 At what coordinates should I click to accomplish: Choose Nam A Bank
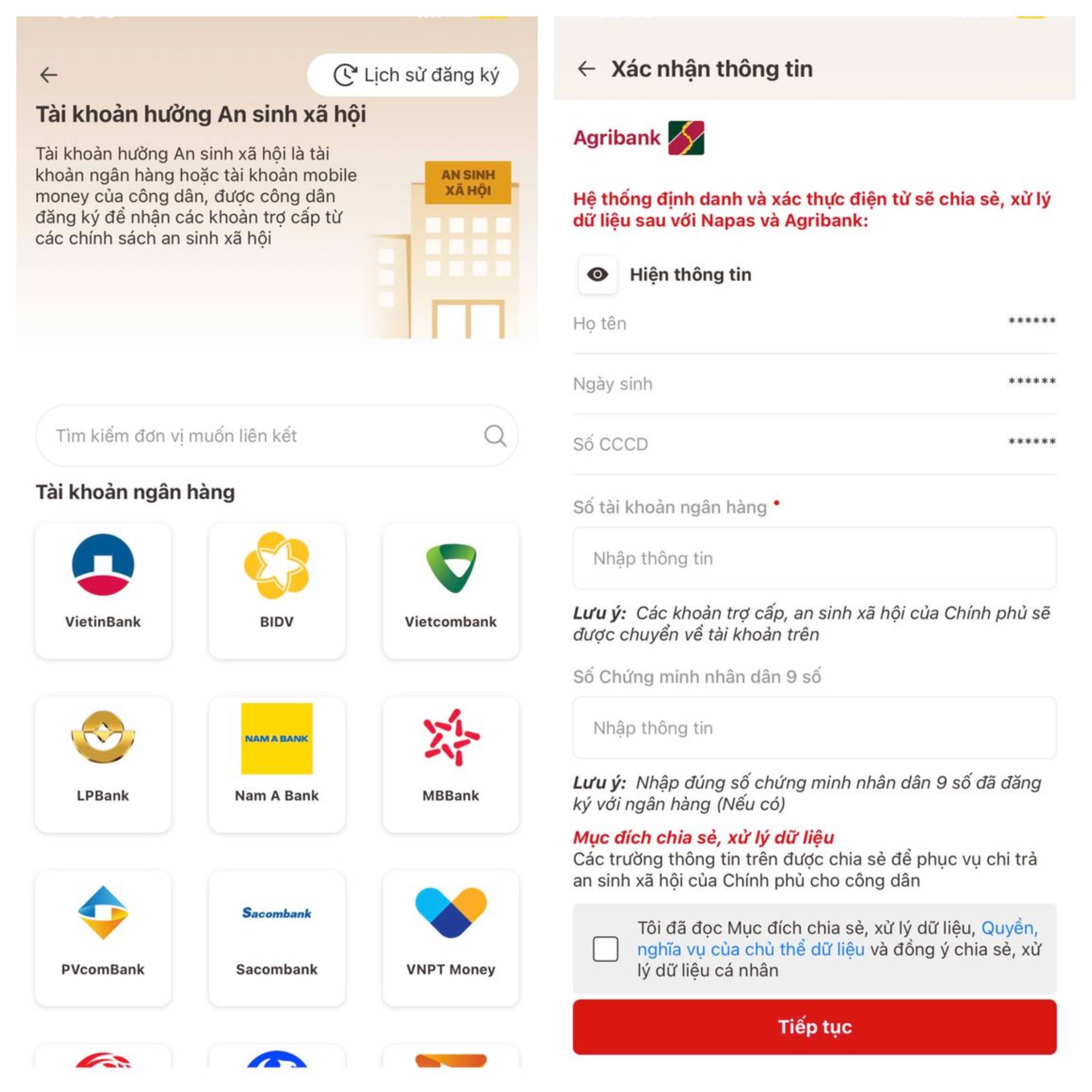(x=276, y=764)
